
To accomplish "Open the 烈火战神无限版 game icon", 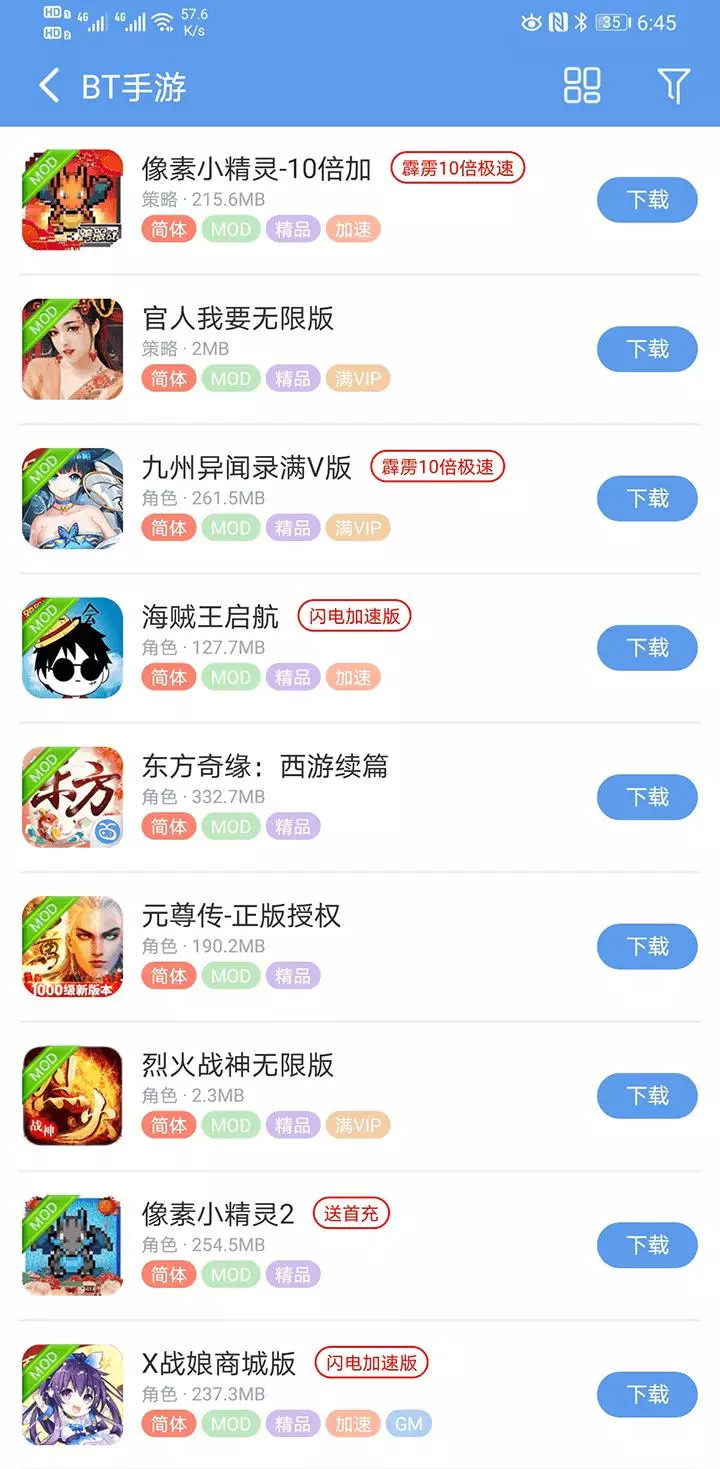I will [x=71, y=1095].
